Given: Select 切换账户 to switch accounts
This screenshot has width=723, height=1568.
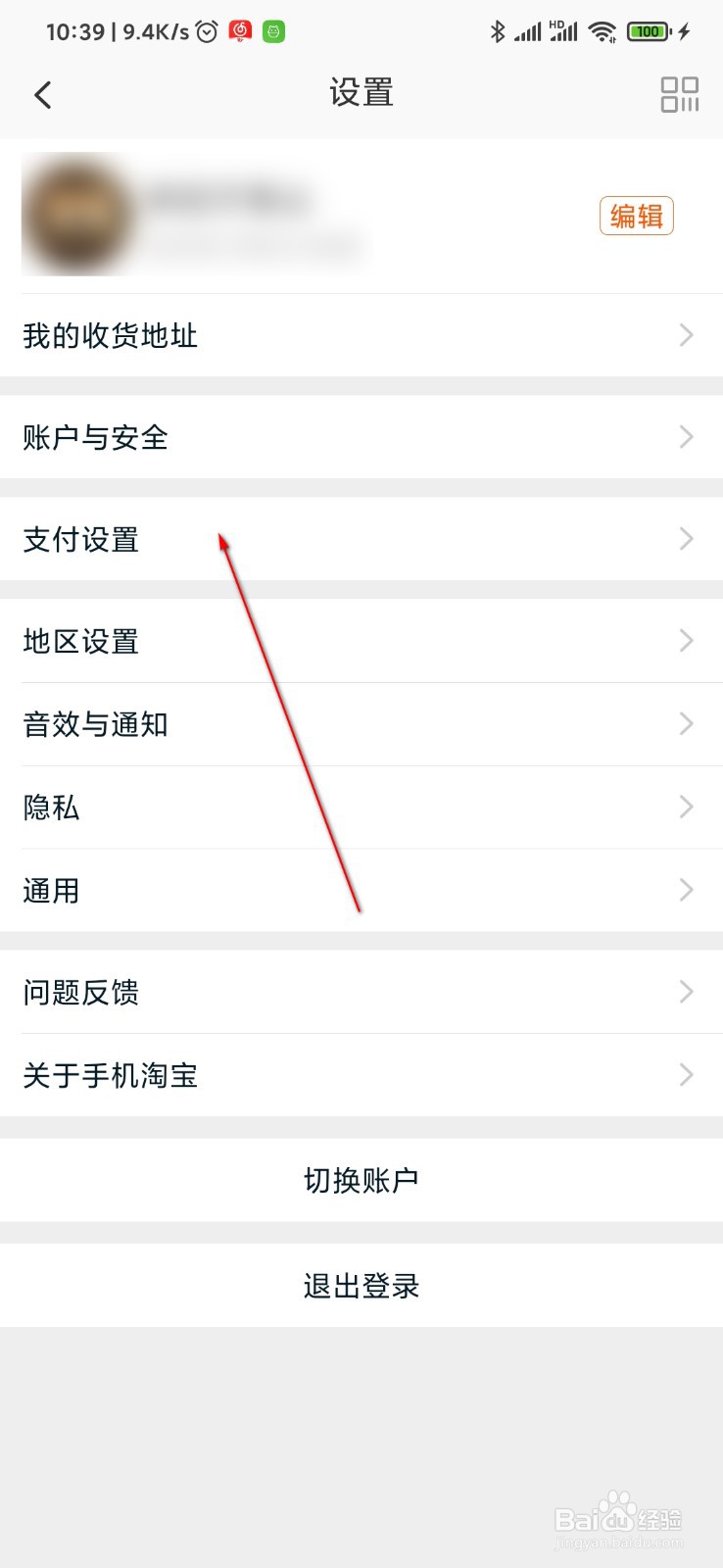Looking at the screenshot, I should pyautogui.click(x=361, y=1181).
